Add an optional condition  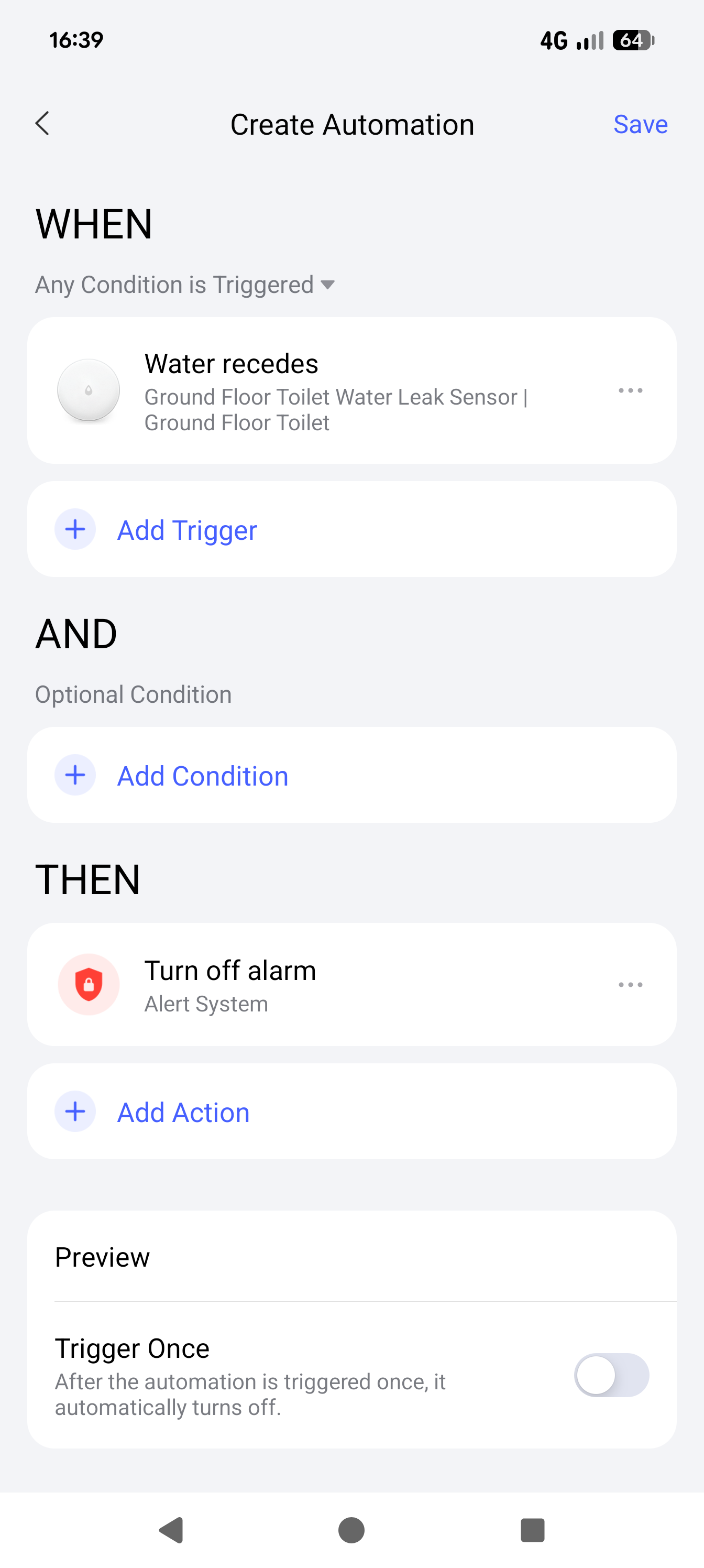coord(202,776)
